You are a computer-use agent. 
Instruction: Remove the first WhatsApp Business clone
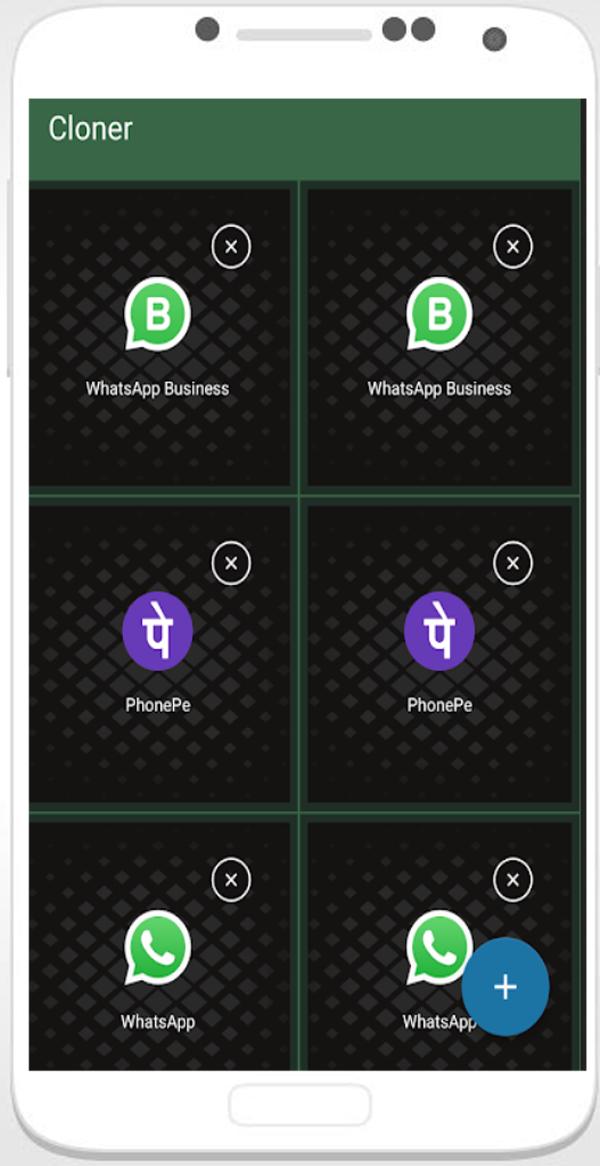(x=231, y=247)
